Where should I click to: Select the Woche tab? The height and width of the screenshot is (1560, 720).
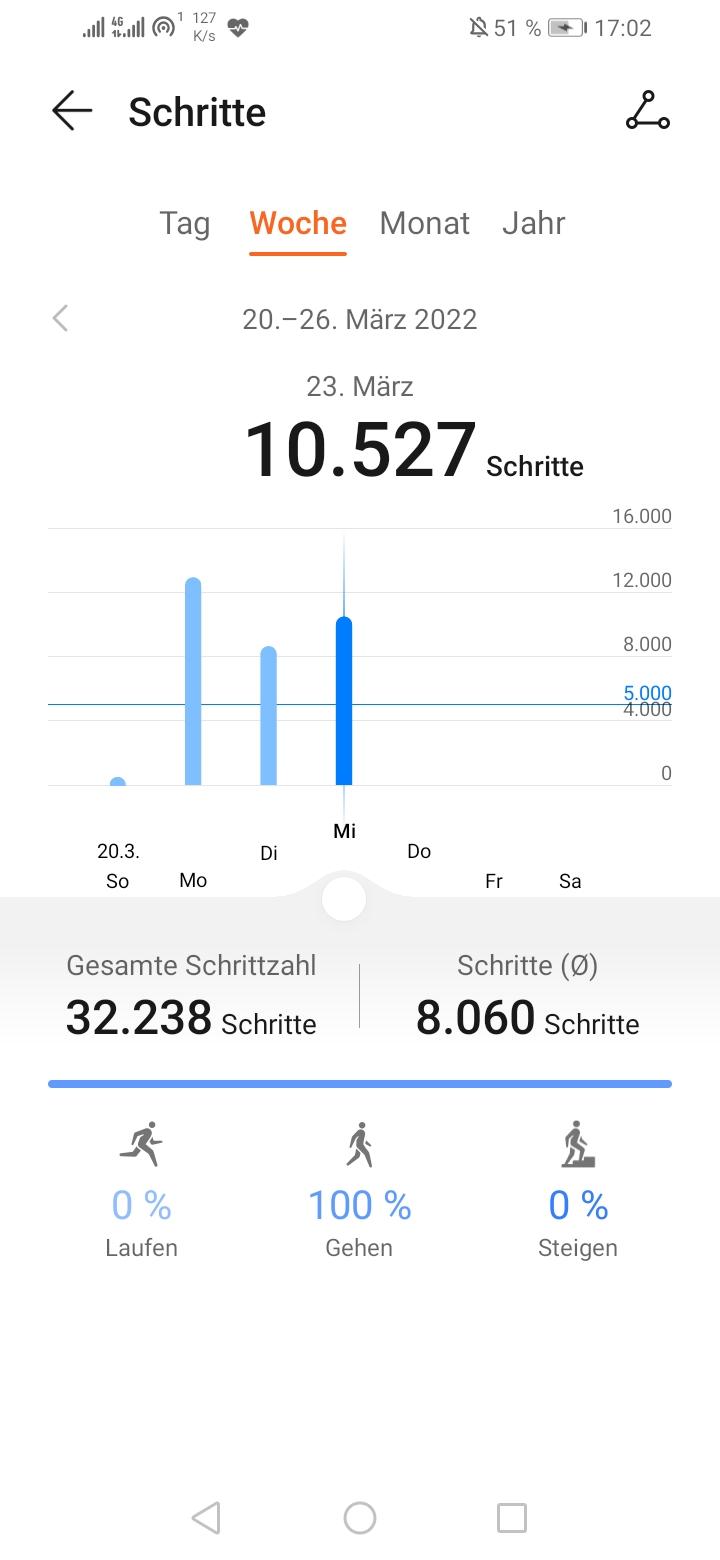point(298,223)
